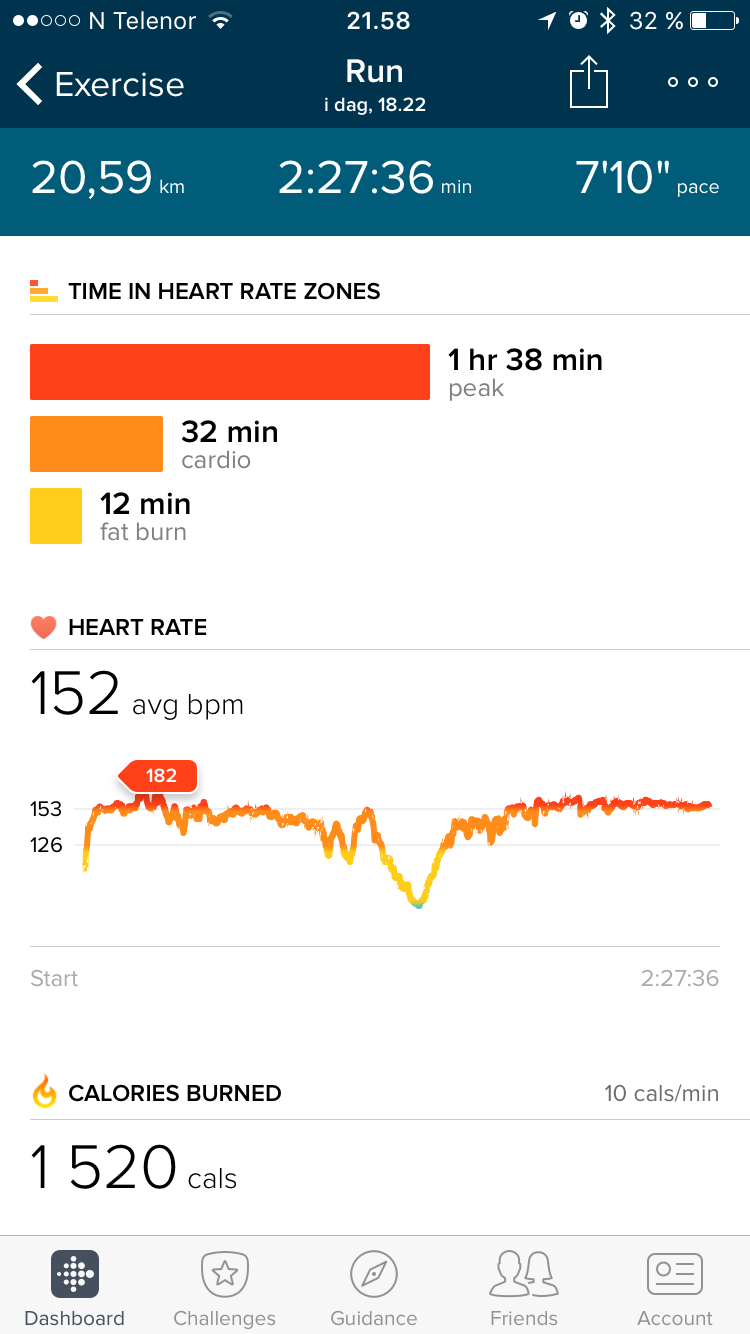The height and width of the screenshot is (1334, 750).
Task: Go back to the Exercise list
Action: (95, 84)
